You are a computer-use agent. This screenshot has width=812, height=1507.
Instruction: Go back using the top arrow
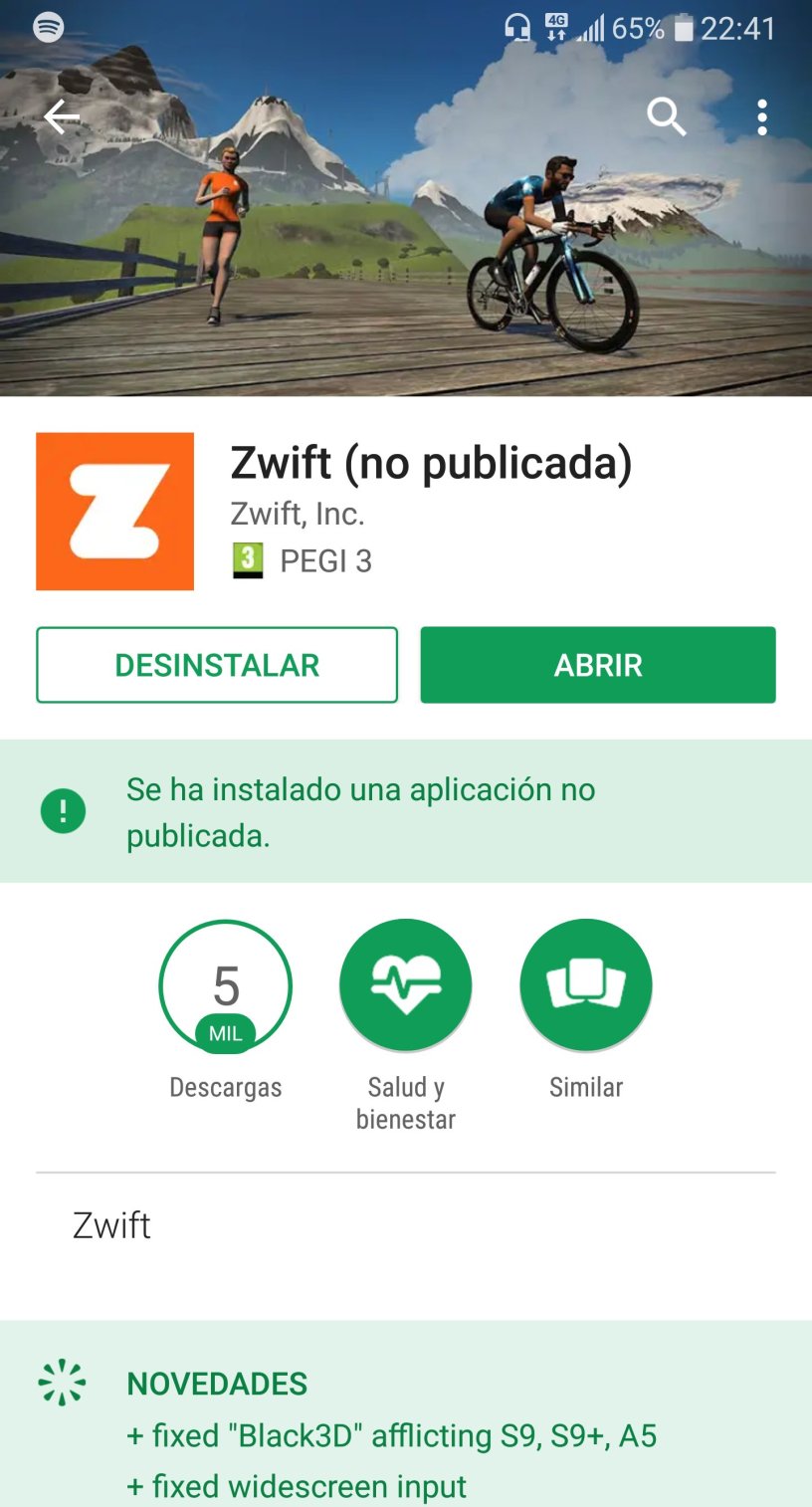click(62, 118)
